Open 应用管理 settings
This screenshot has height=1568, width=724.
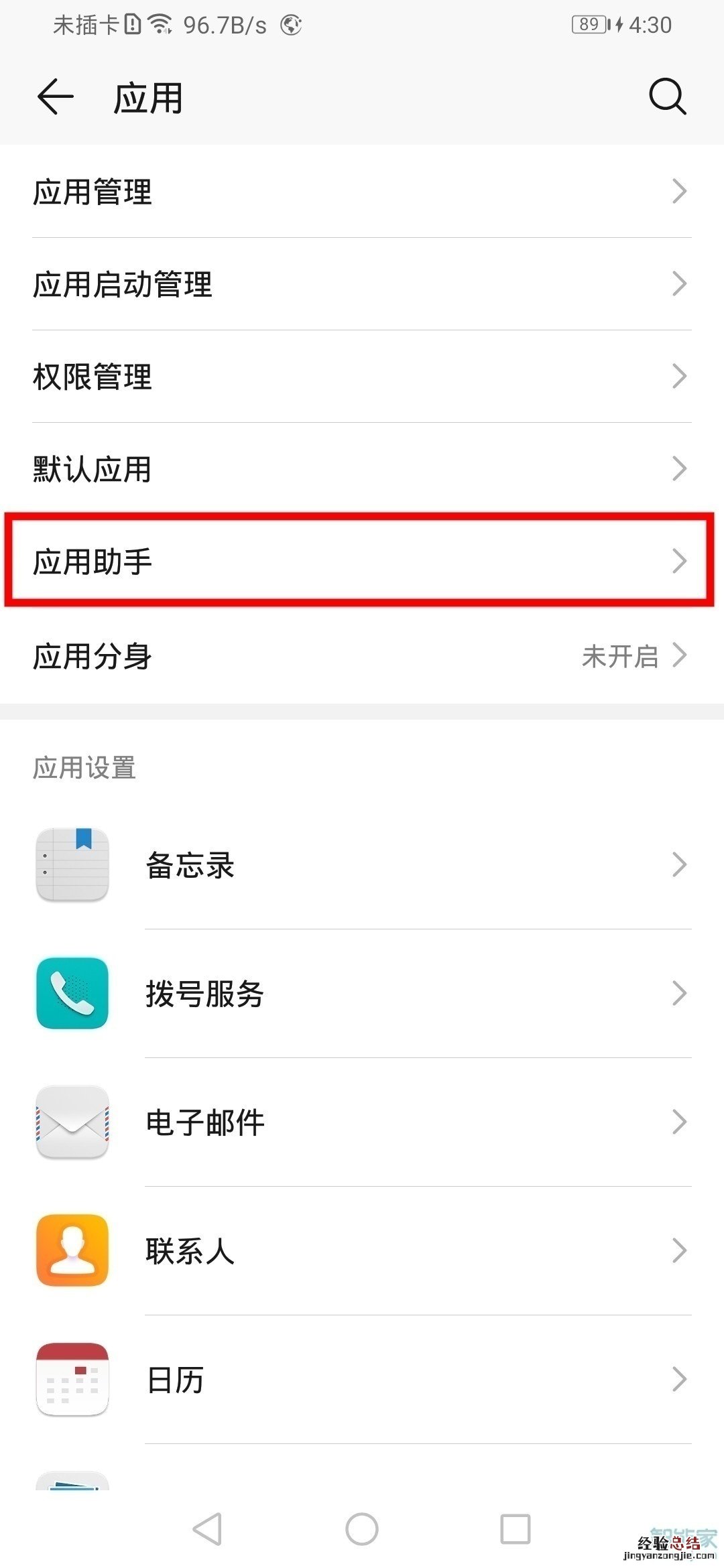coord(362,192)
